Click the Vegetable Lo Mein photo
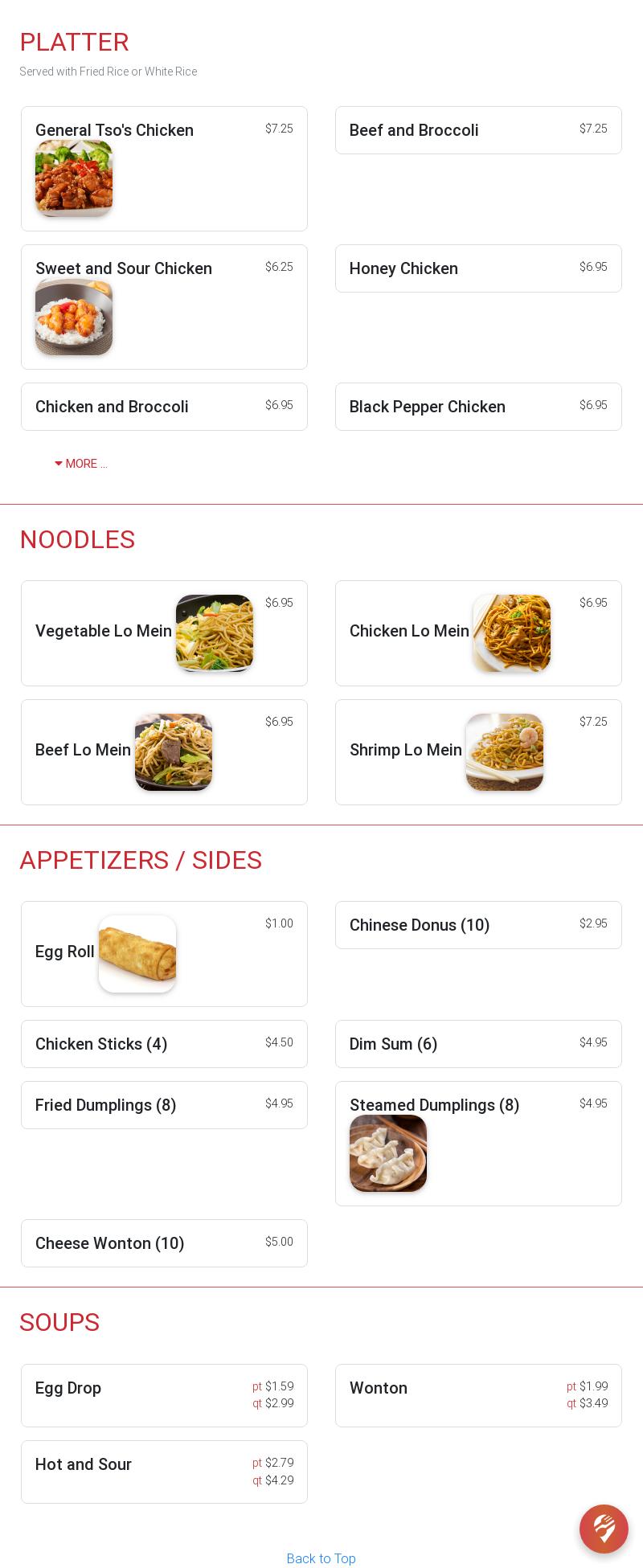Image resolution: width=643 pixels, height=1568 pixels. point(215,633)
